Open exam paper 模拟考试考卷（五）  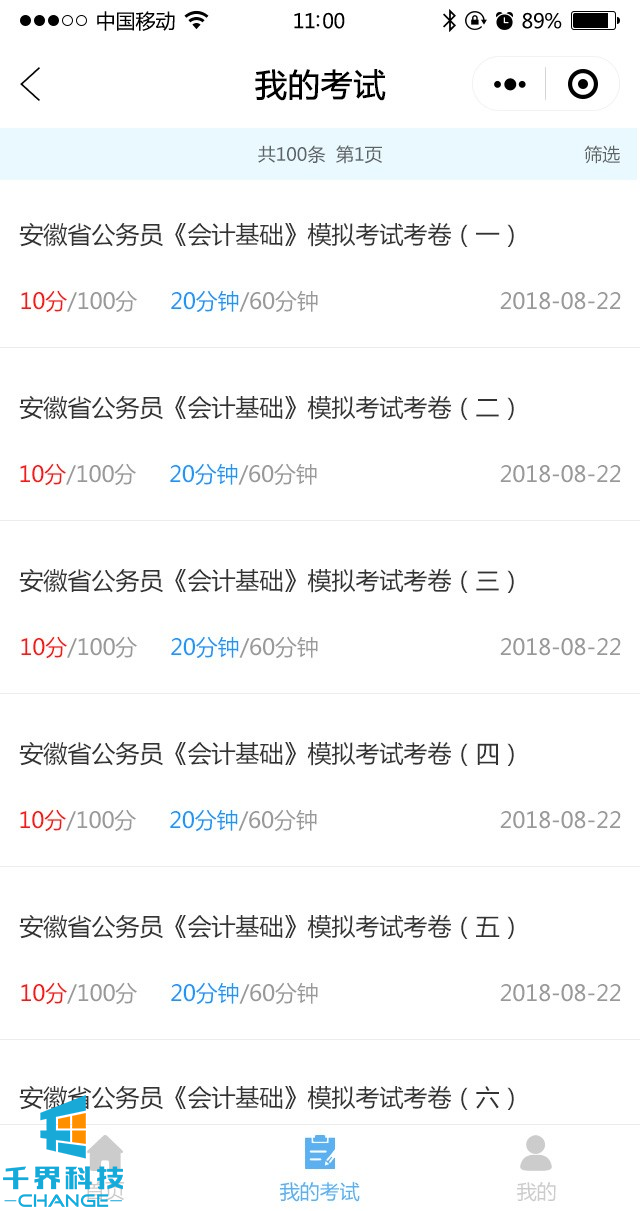(x=268, y=928)
